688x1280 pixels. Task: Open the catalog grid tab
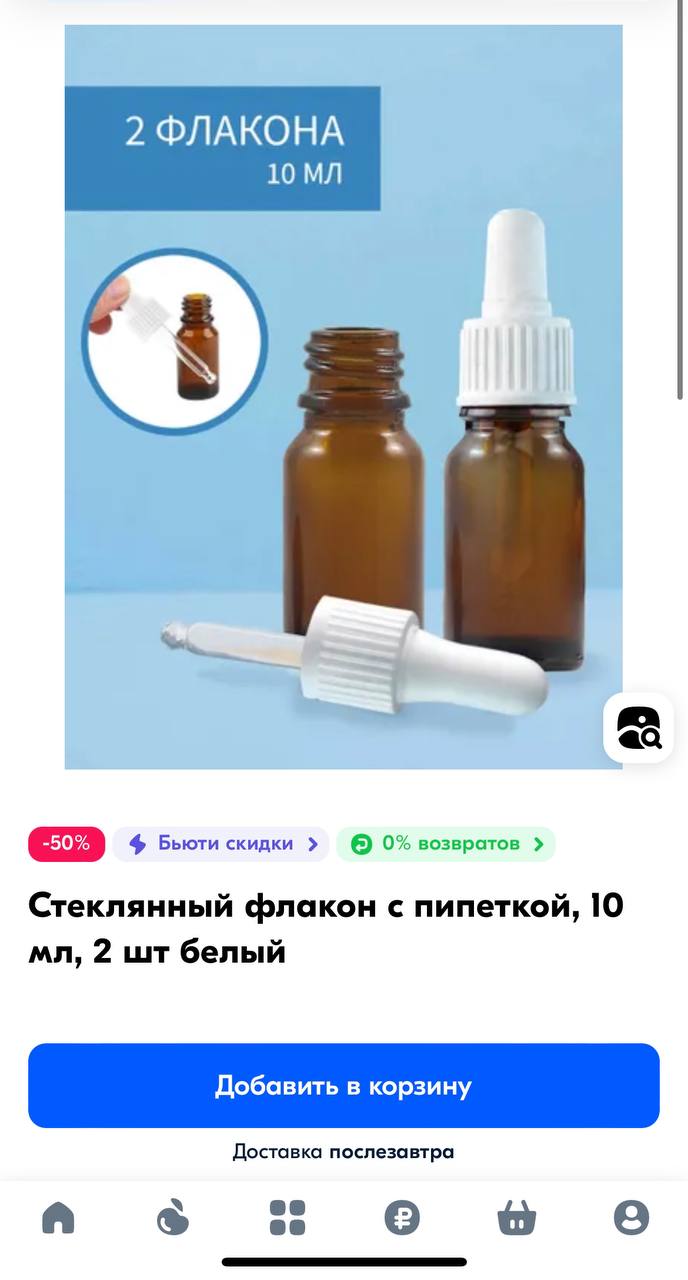tap(288, 1218)
